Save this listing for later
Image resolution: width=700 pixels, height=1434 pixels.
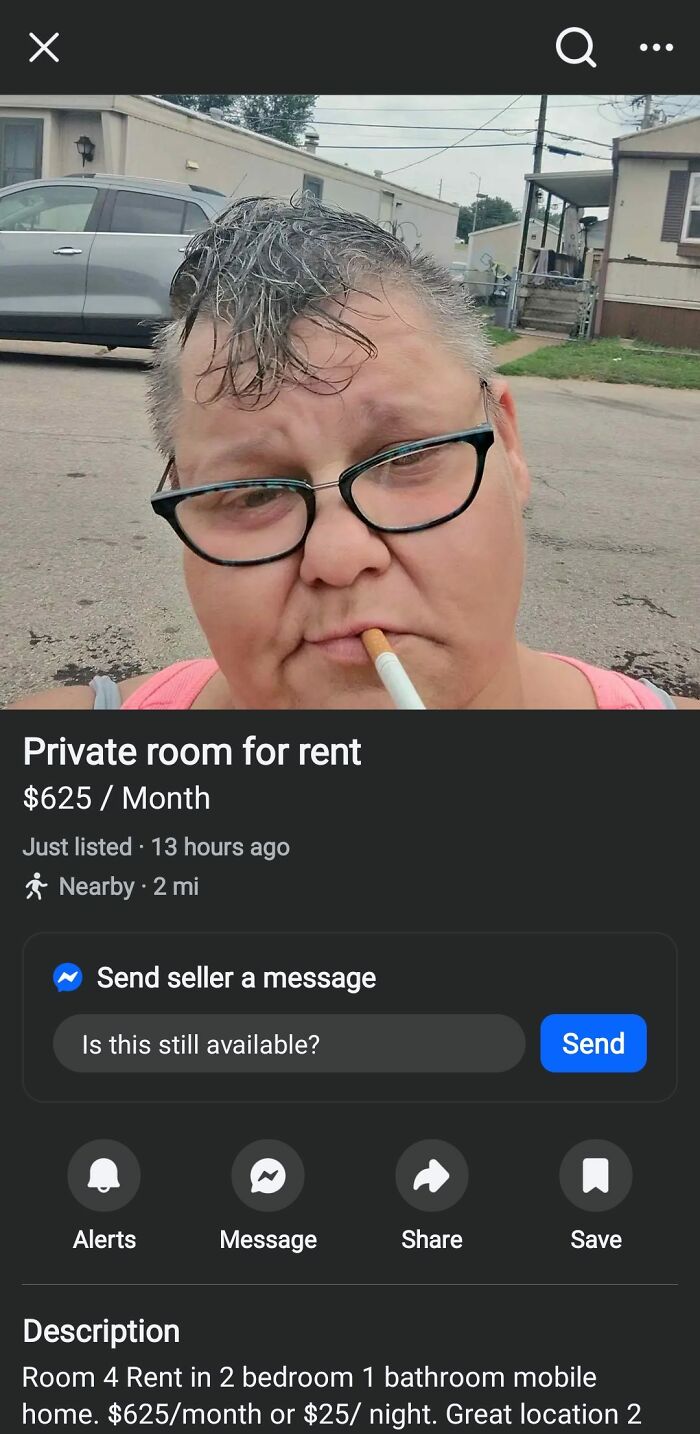tap(596, 1176)
